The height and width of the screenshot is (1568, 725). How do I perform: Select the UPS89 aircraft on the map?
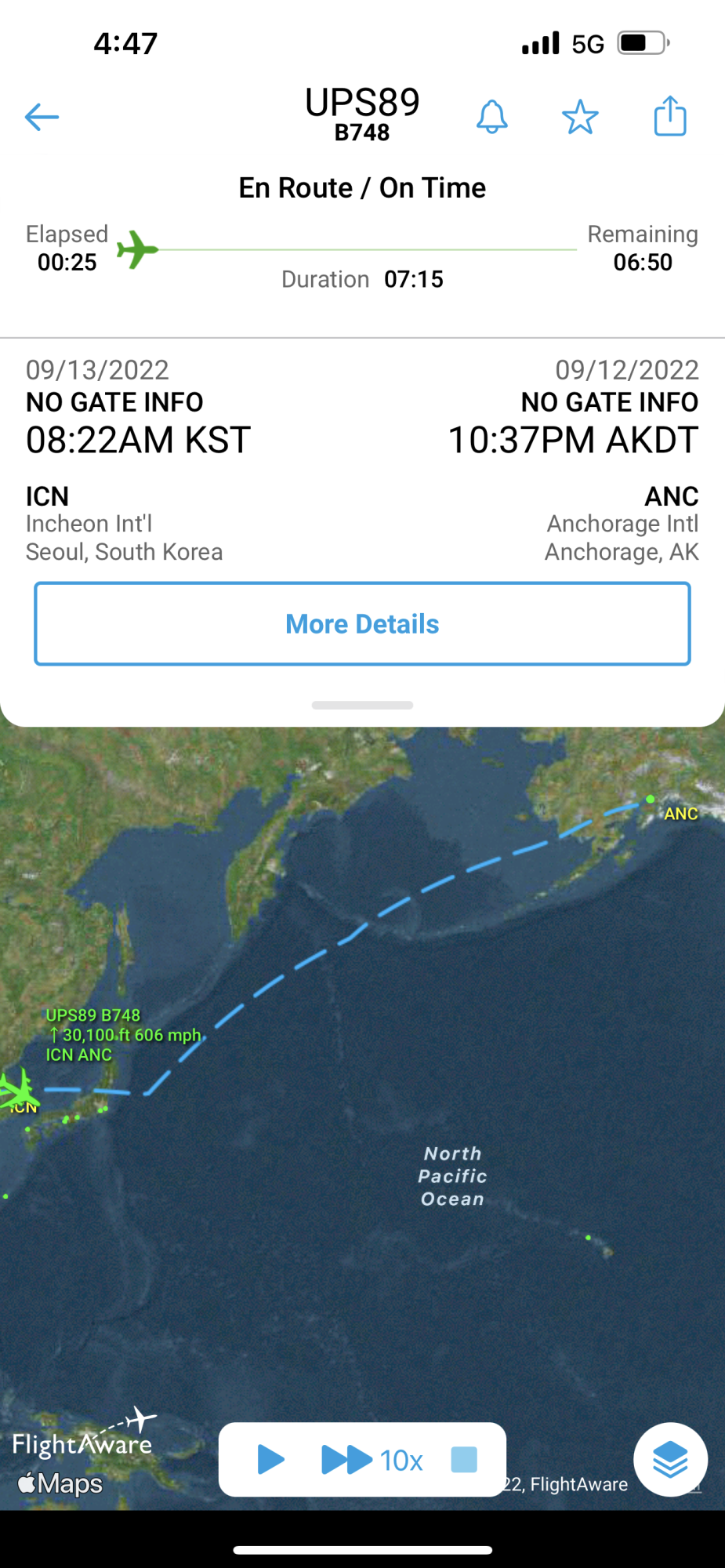(x=17, y=1088)
